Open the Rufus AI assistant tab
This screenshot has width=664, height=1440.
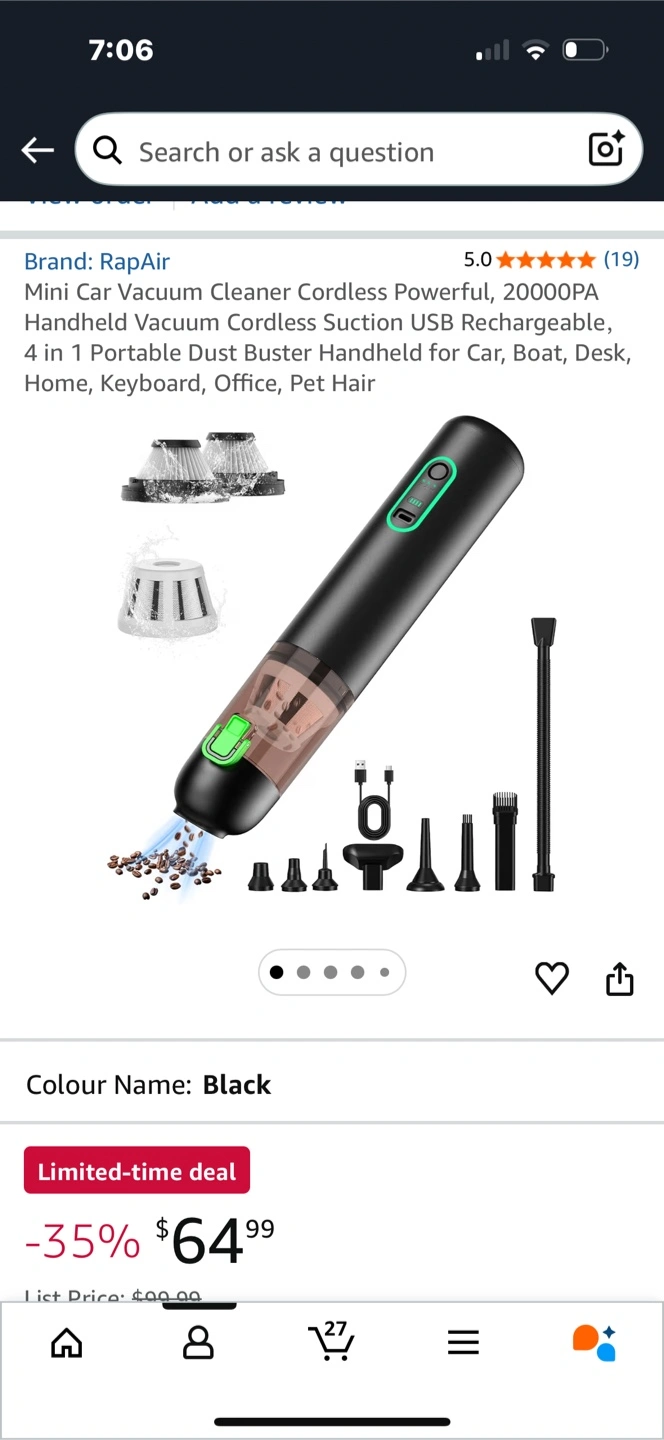(594, 1342)
